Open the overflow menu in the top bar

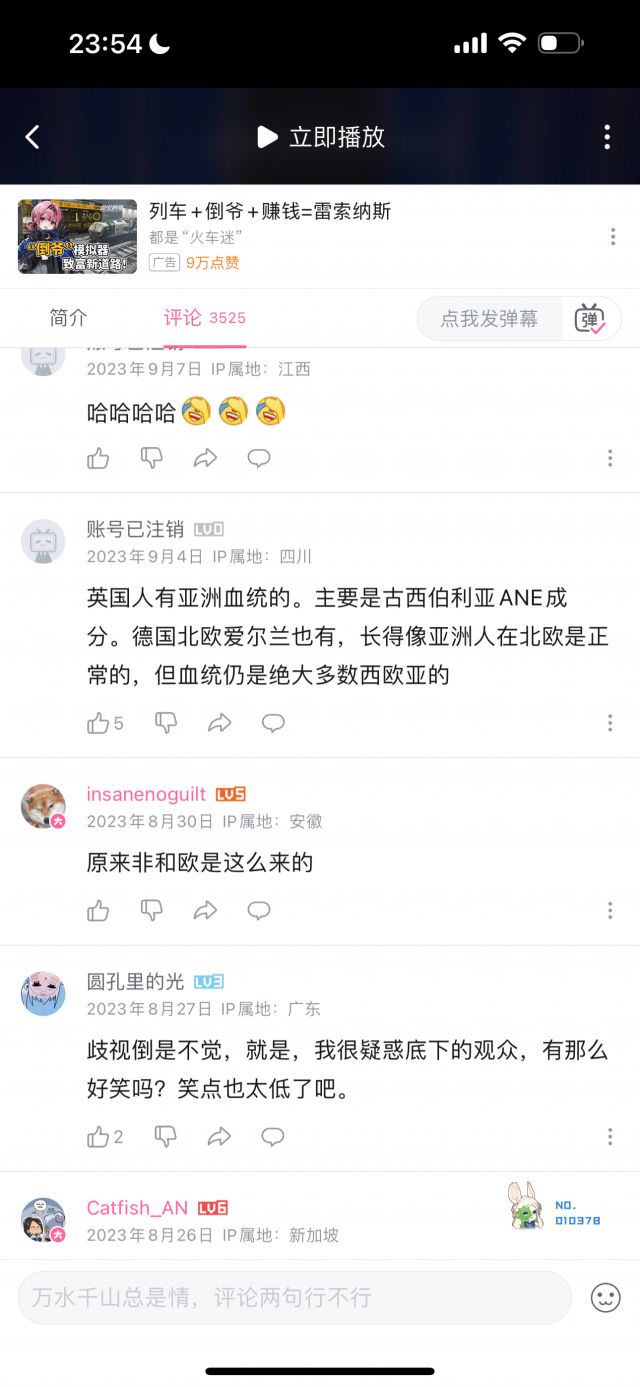tap(607, 137)
